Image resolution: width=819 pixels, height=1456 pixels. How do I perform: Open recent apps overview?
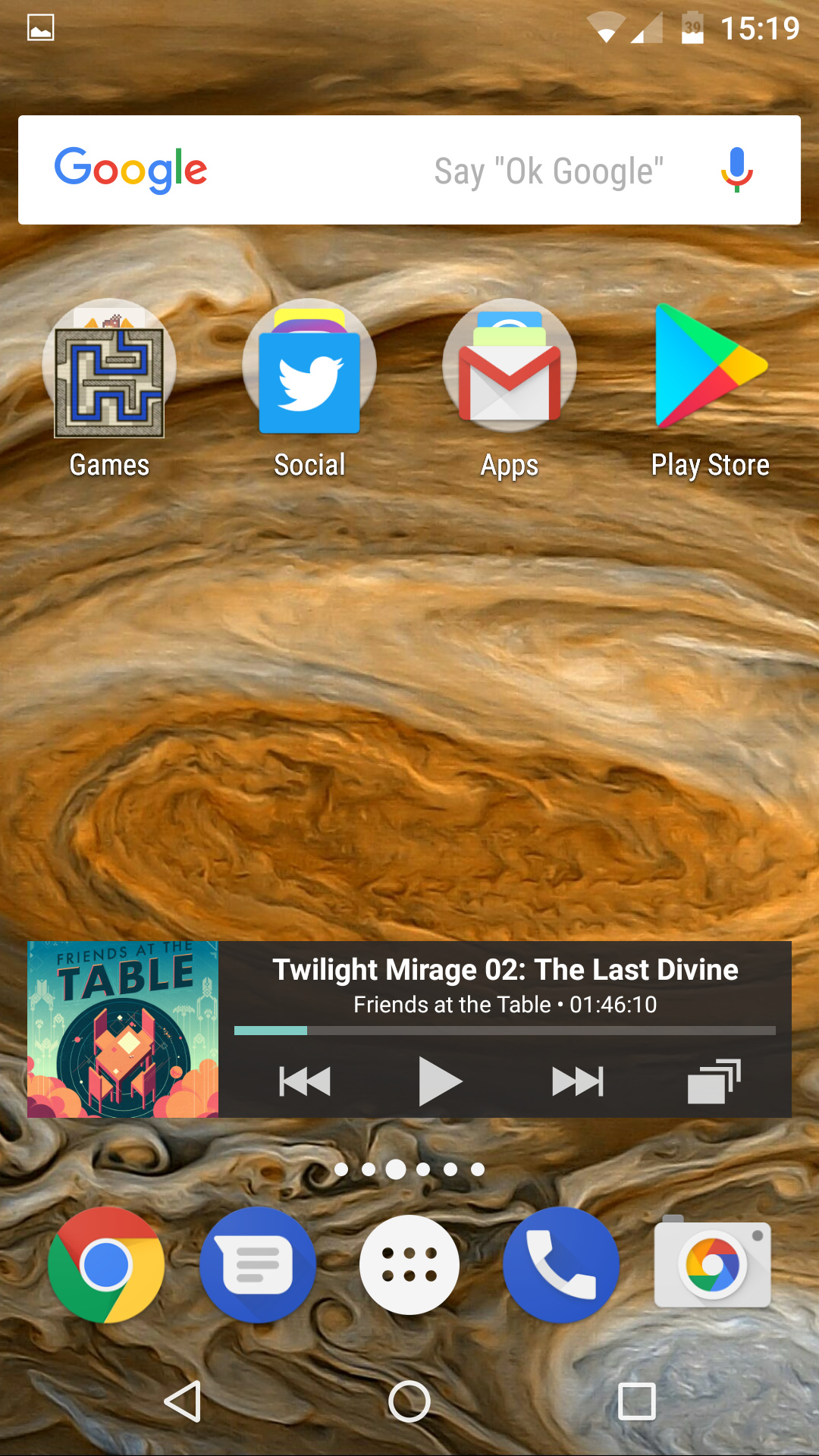point(636,1401)
